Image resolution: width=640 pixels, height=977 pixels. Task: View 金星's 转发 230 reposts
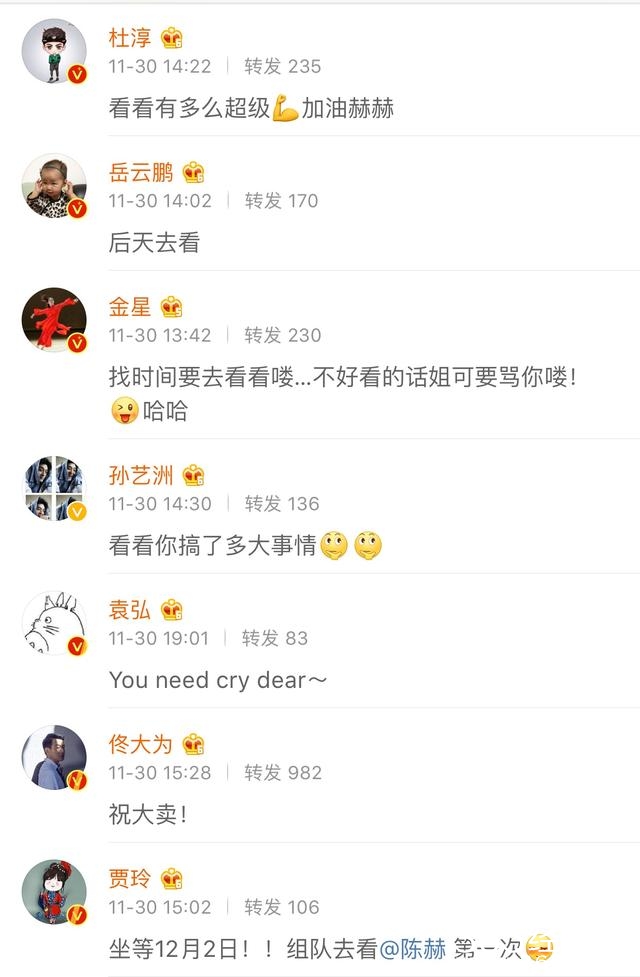(283, 335)
